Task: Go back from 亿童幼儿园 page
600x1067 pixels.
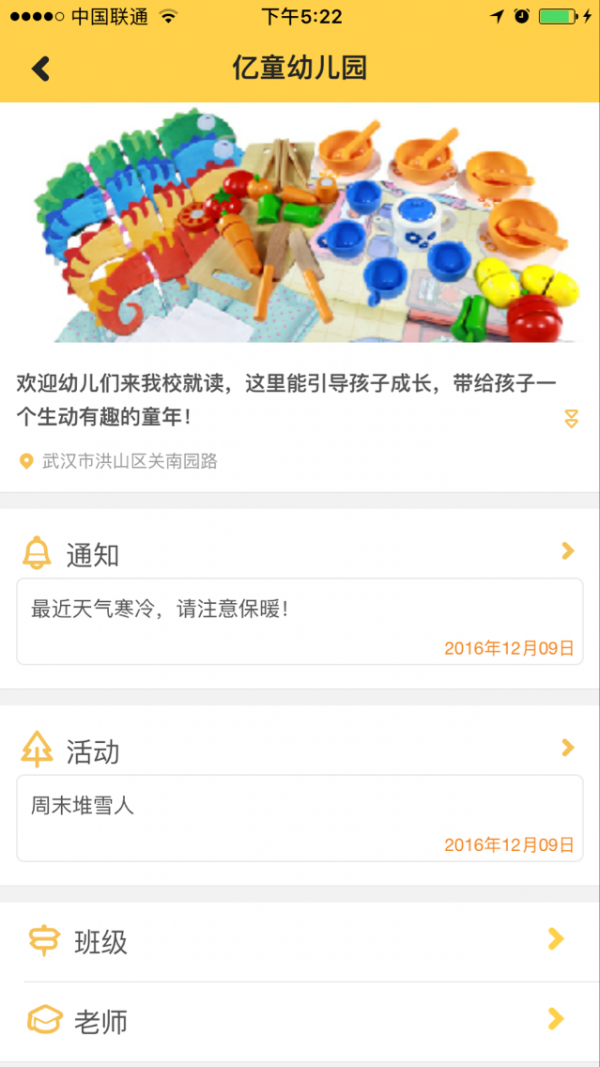Action: [40, 68]
